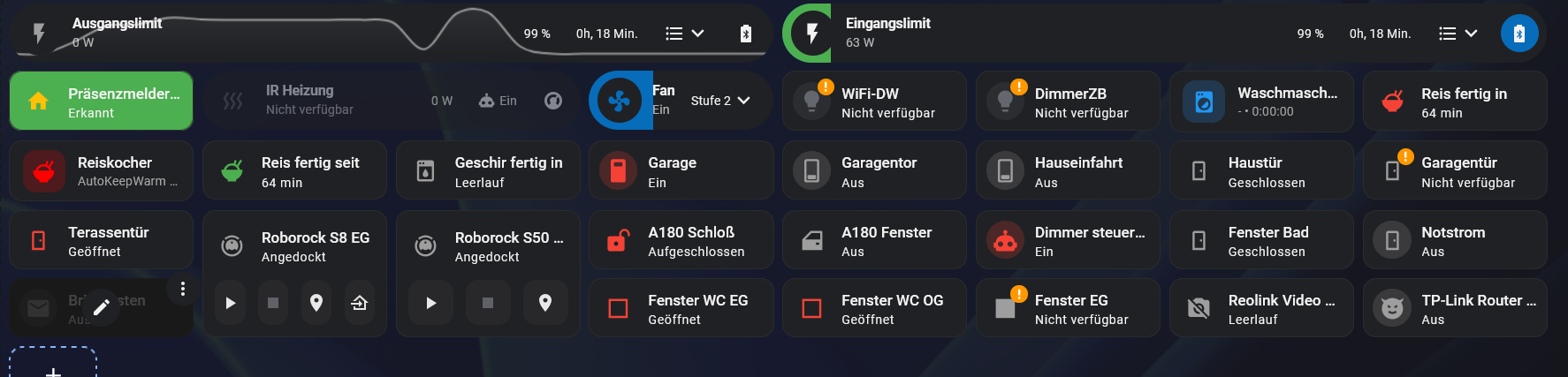Send Roborock S8 EG back to dock
This screenshot has height=377, width=1568.
pyautogui.click(x=359, y=303)
